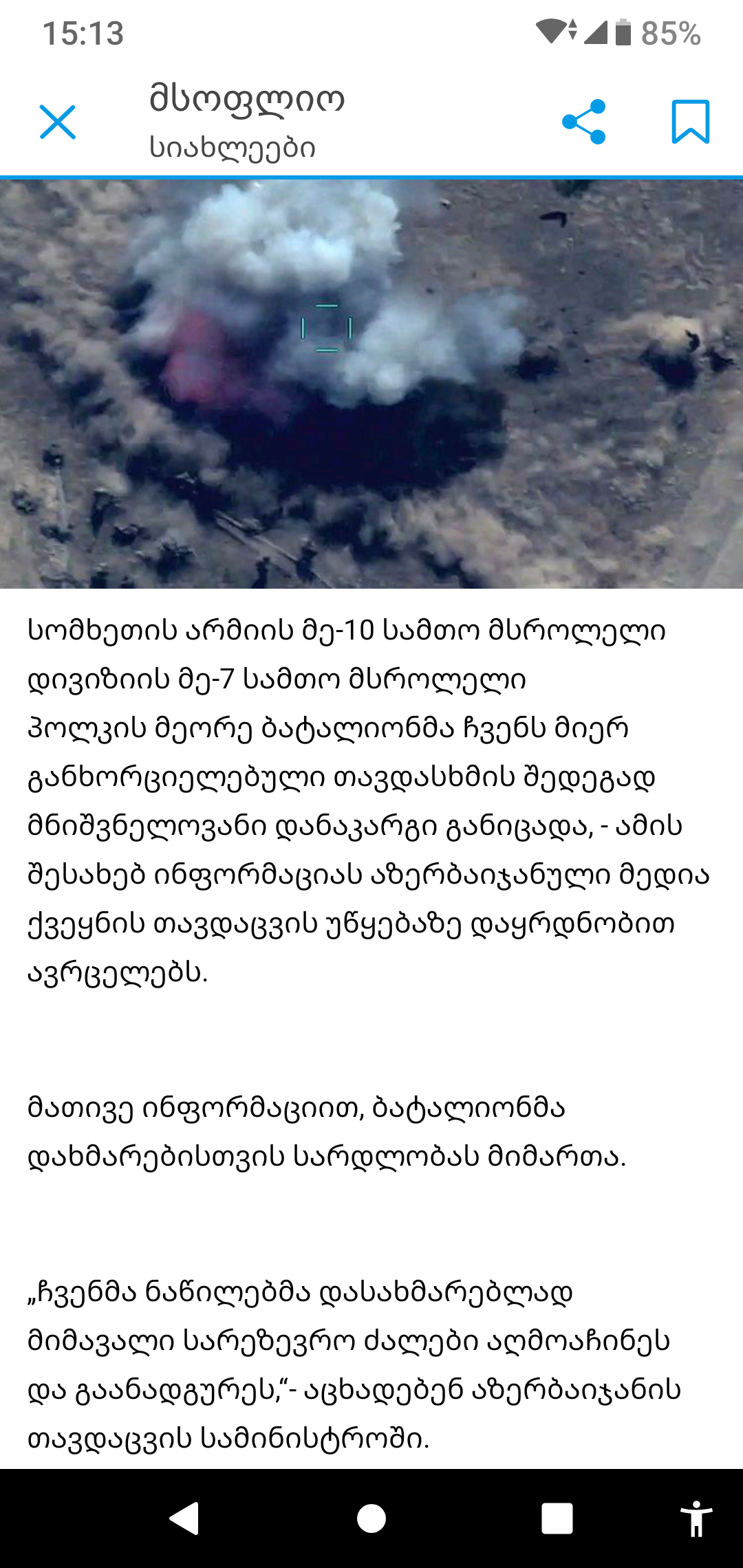The height and width of the screenshot is (1568, 743).
Task: Tap the cellular signal strength icon
Action: 596,32
